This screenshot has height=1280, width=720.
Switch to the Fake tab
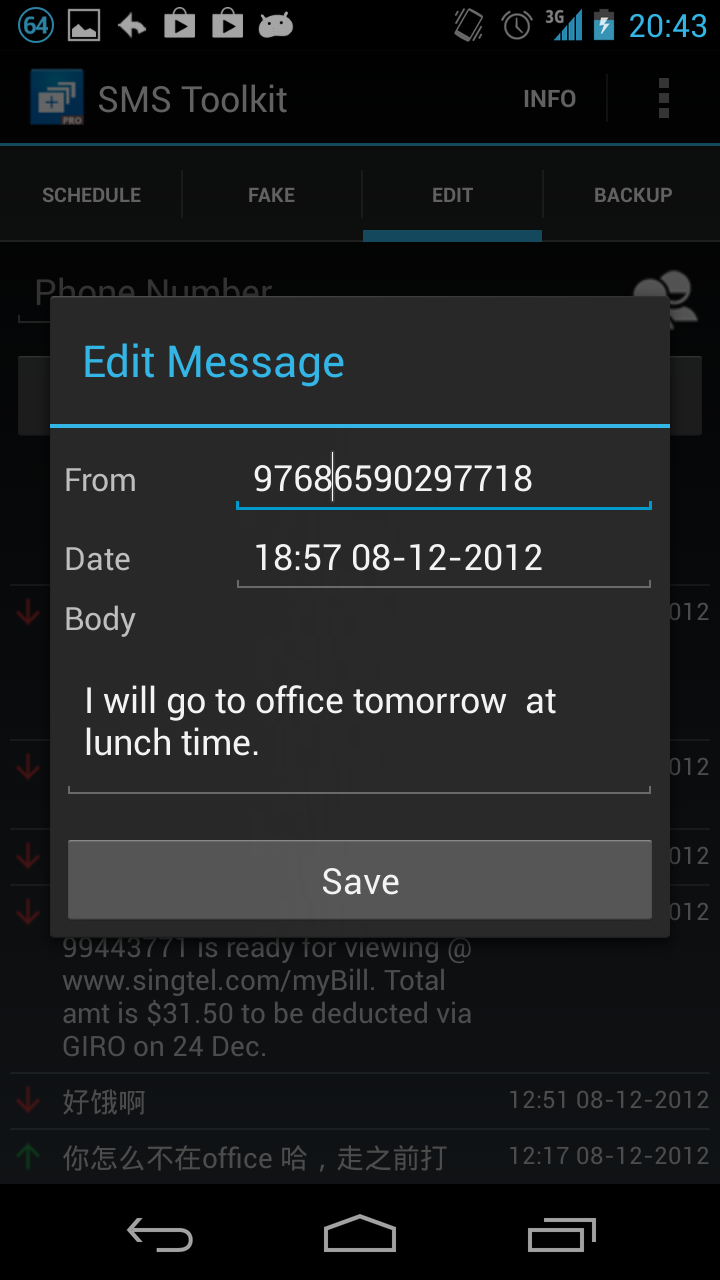point(271,195)
